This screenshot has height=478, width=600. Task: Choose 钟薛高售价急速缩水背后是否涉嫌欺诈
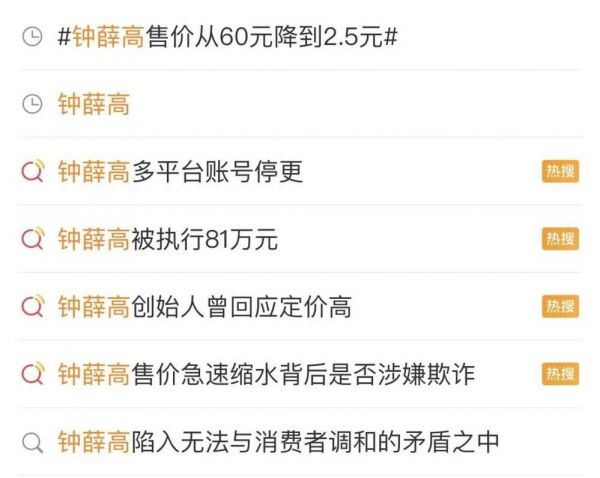(x=266, y=374)
